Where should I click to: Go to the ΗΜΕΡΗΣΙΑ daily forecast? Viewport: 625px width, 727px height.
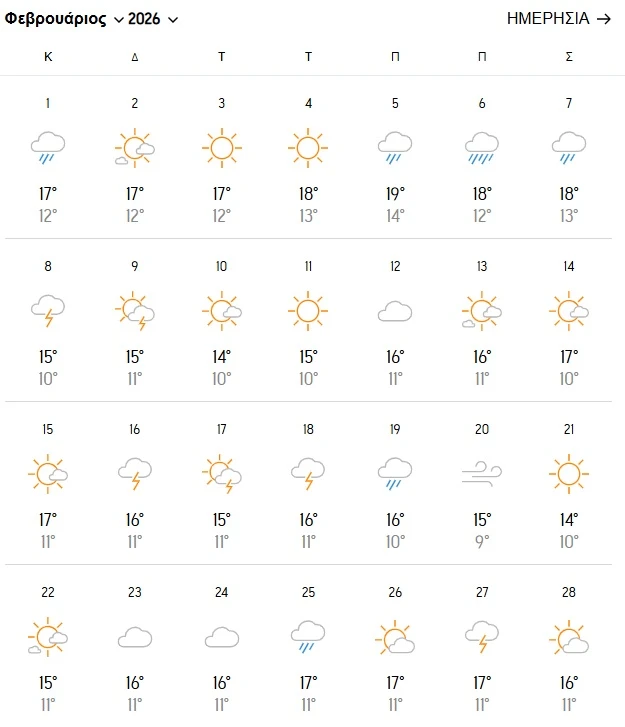click(x=558, y=19)
